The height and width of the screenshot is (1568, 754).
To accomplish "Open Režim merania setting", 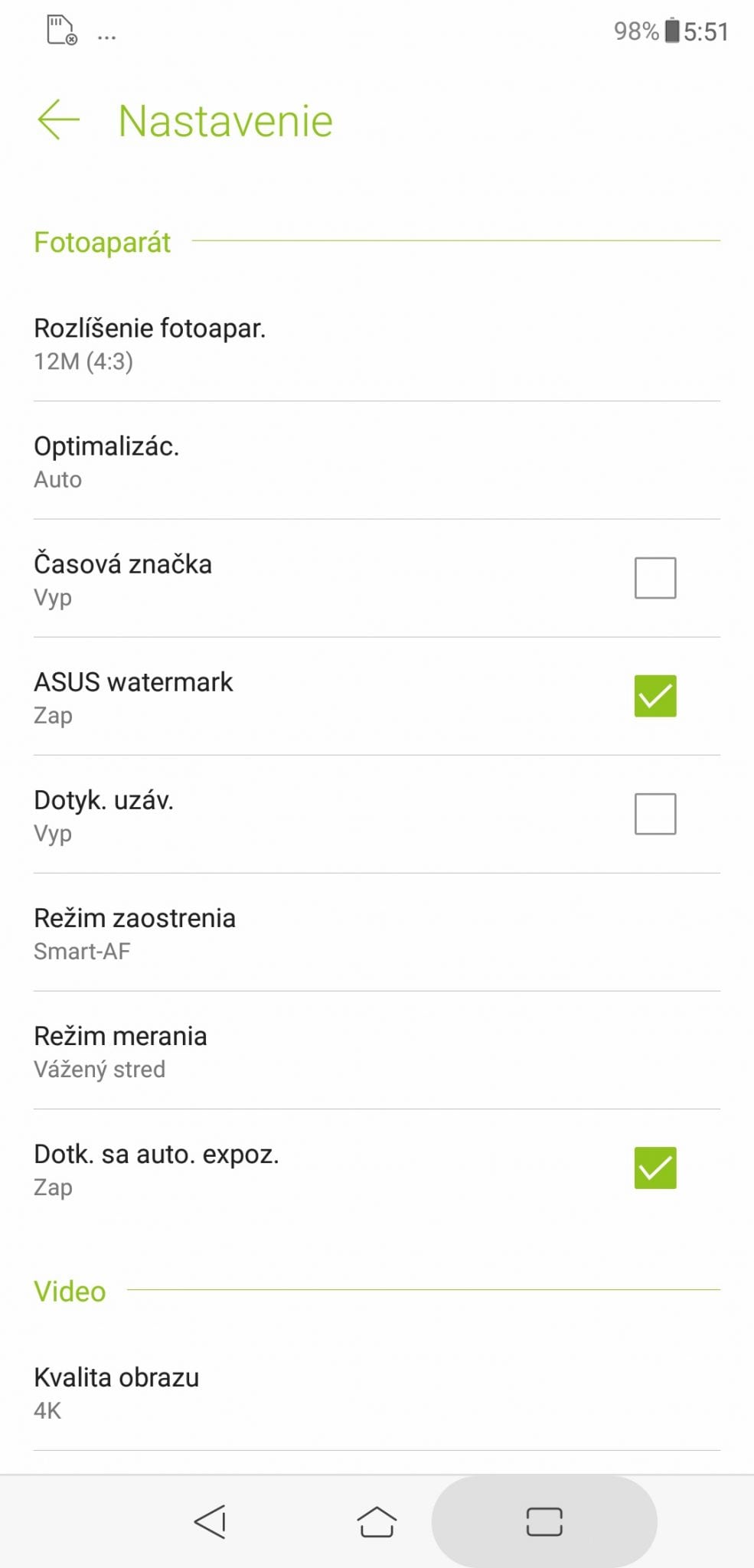I will tap(377, 1050).
